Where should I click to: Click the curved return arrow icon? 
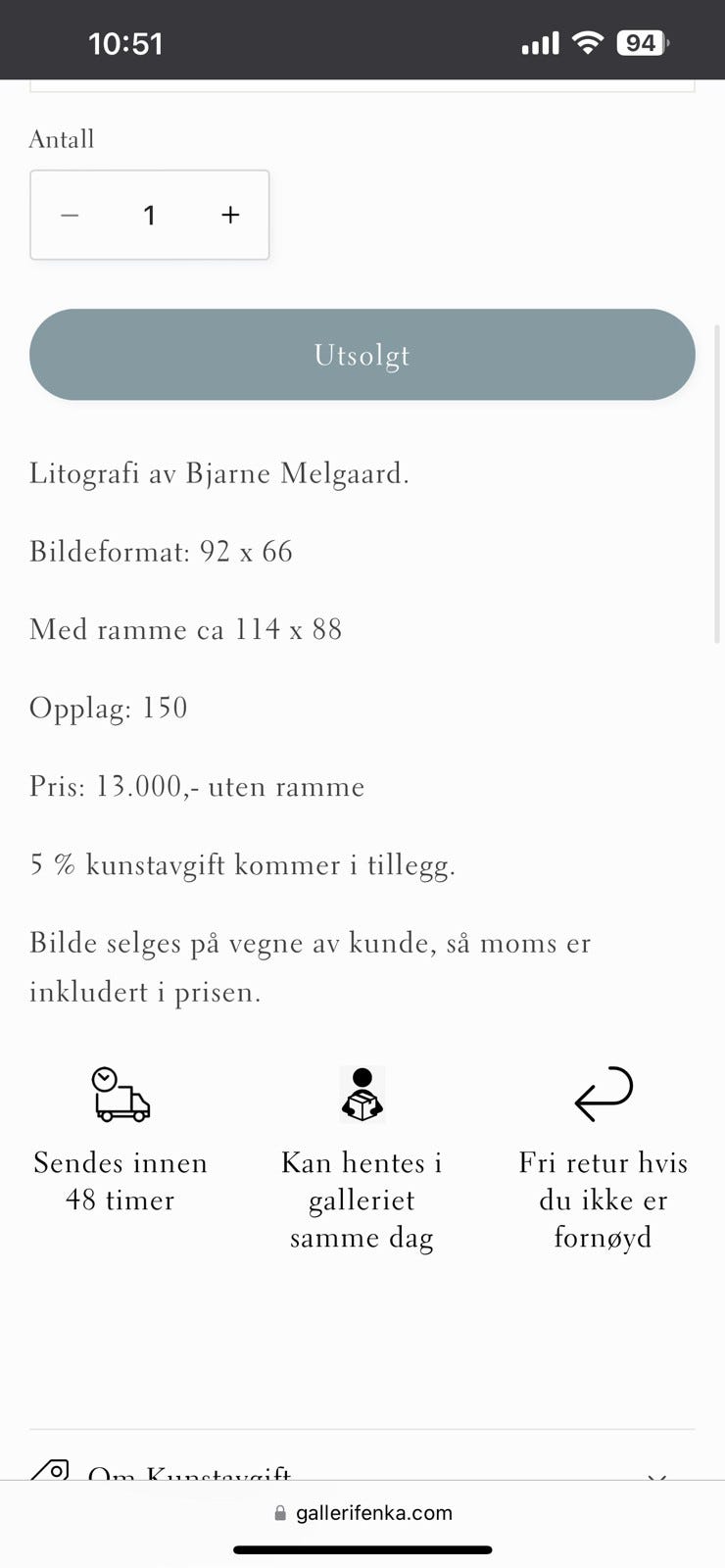point(602,1093)
